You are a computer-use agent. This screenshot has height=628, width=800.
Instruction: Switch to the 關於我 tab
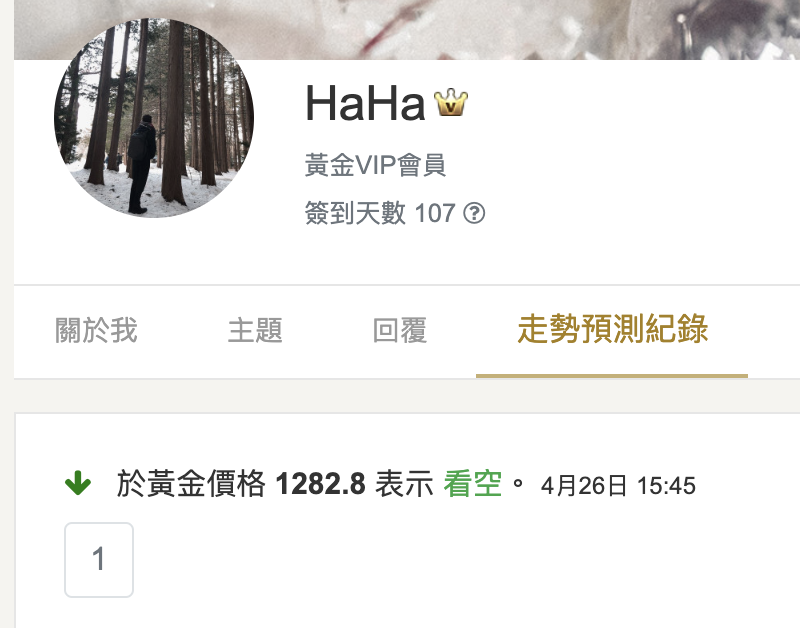(96, 330)
